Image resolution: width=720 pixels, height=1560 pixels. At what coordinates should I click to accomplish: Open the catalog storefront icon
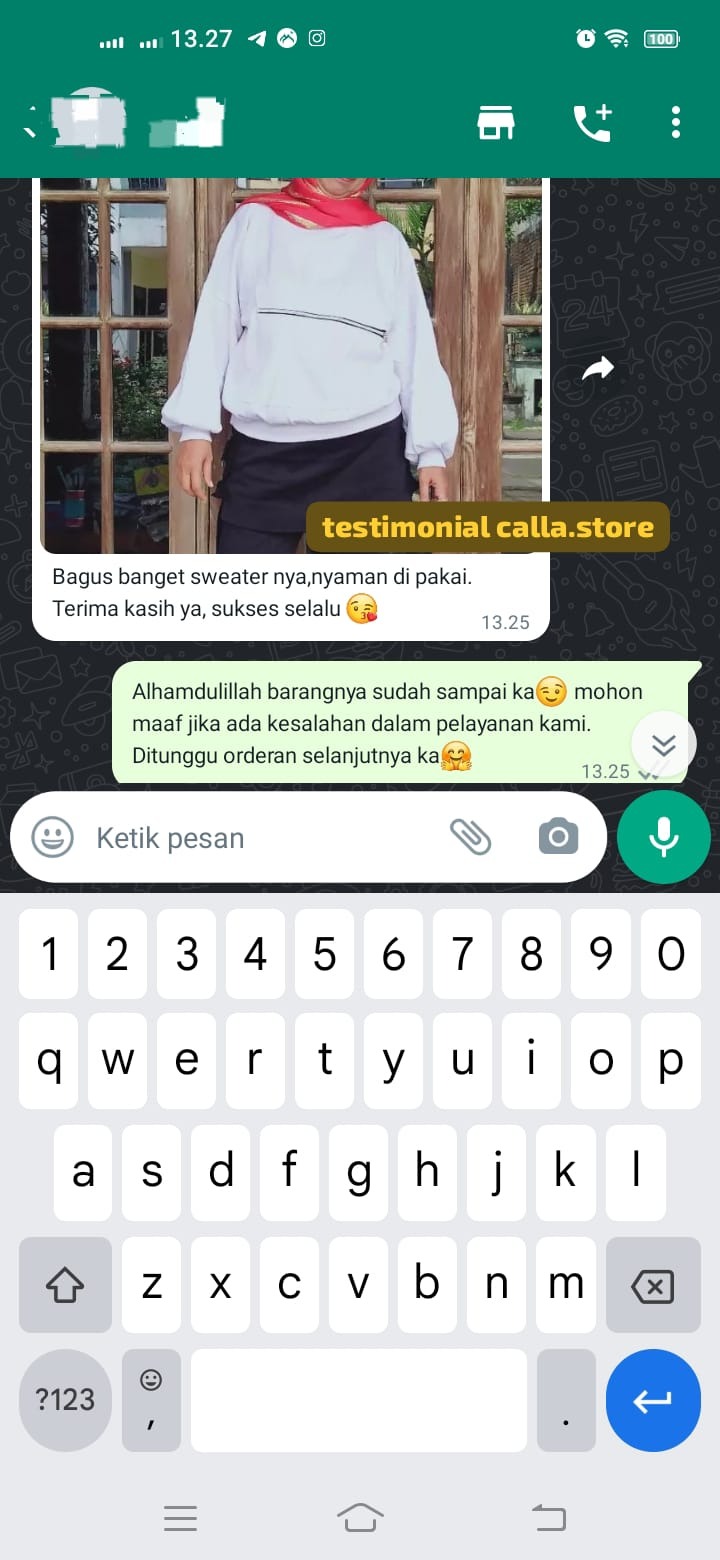click(x=495, y=123)
